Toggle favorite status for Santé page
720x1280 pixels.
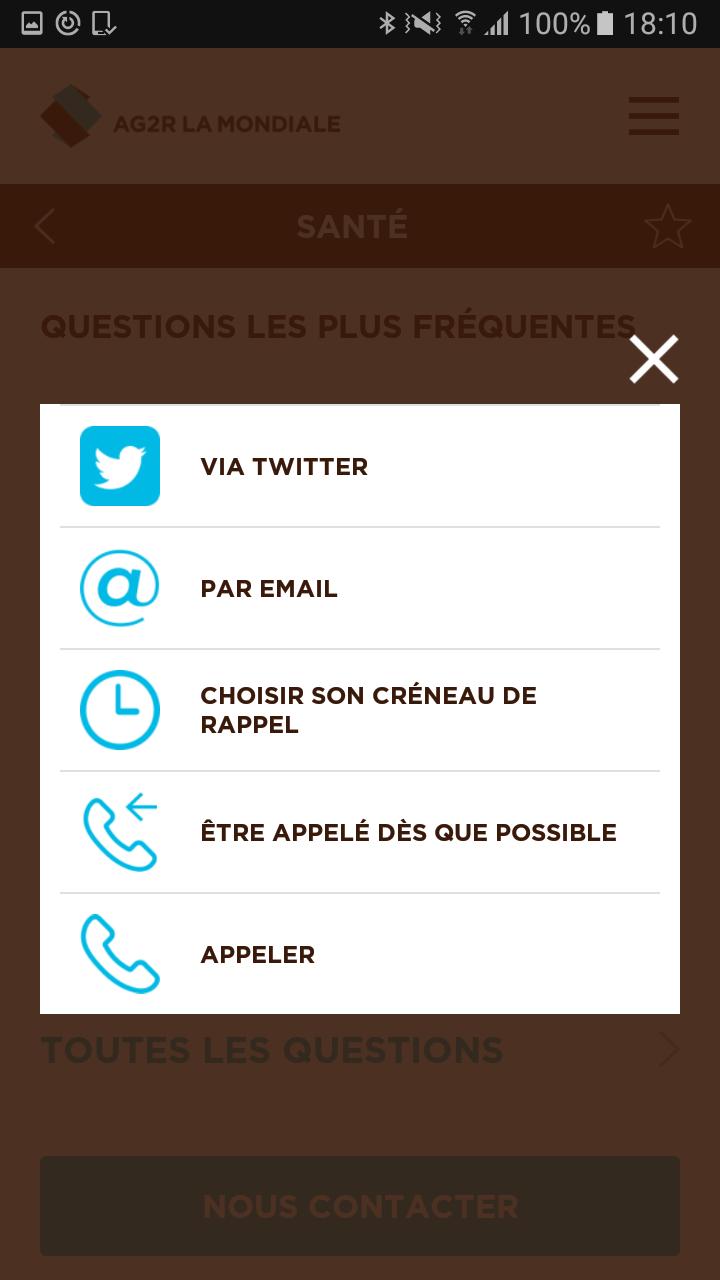(x=666, y=226)
